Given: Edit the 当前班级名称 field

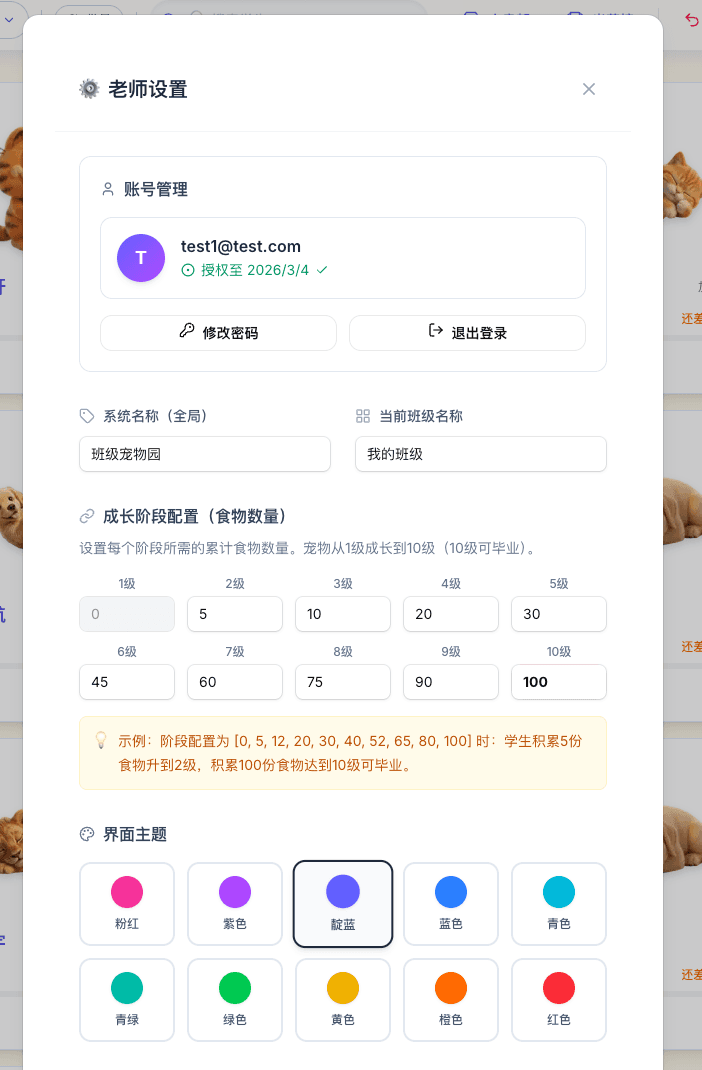Looking at the screenshot, I should (480, 454).
